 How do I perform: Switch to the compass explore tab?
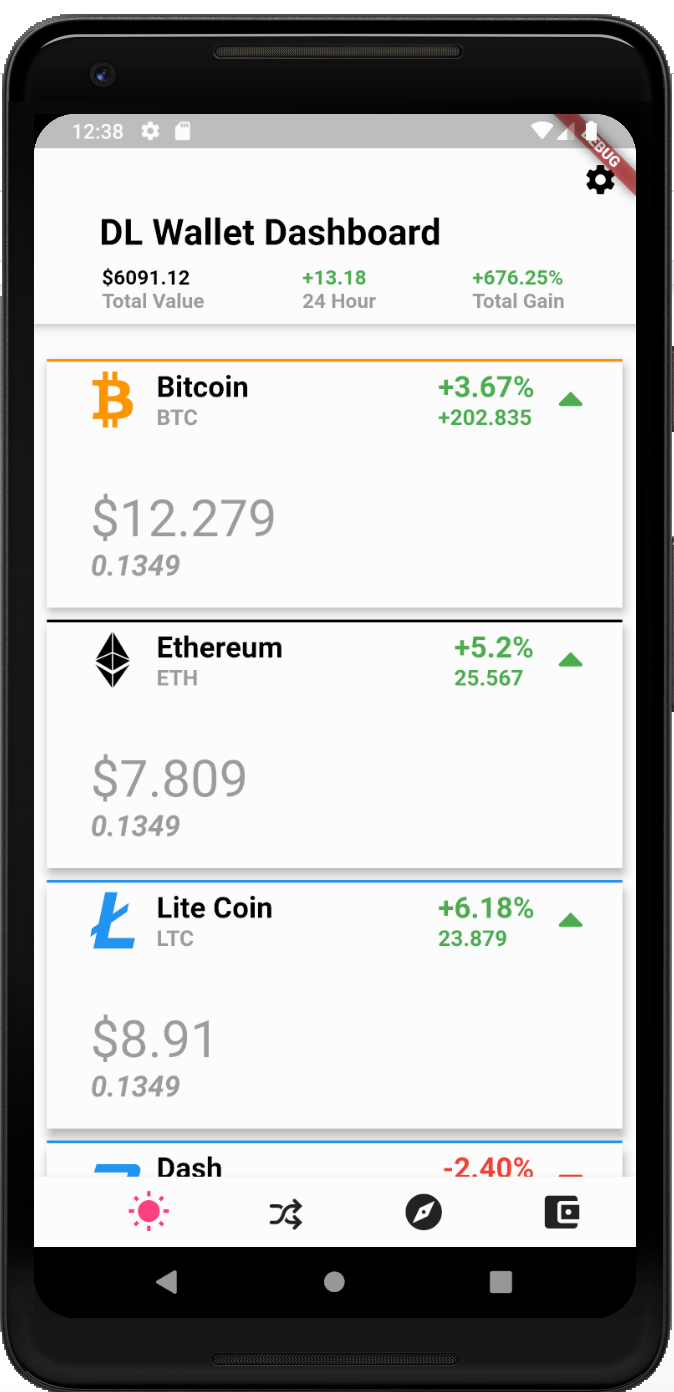tap(423, 1213)
